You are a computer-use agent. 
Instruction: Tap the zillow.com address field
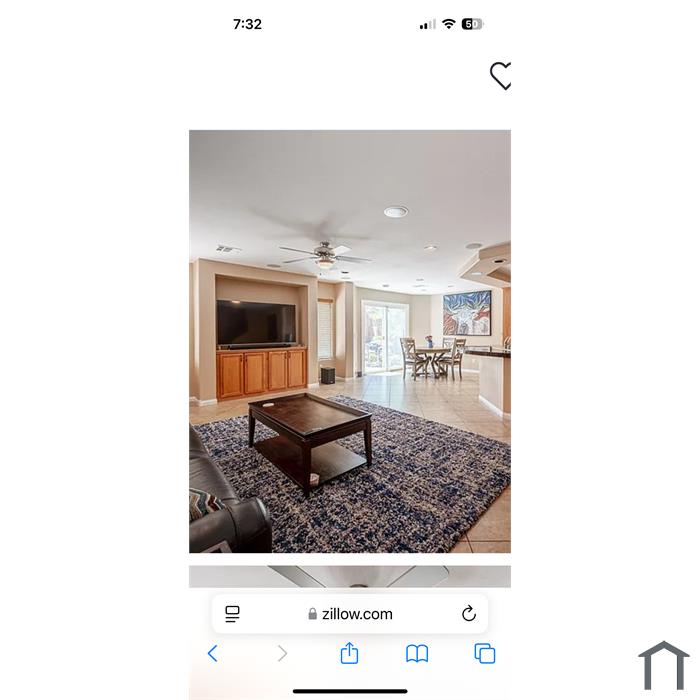pyautogui.click(x=350, y=614)
